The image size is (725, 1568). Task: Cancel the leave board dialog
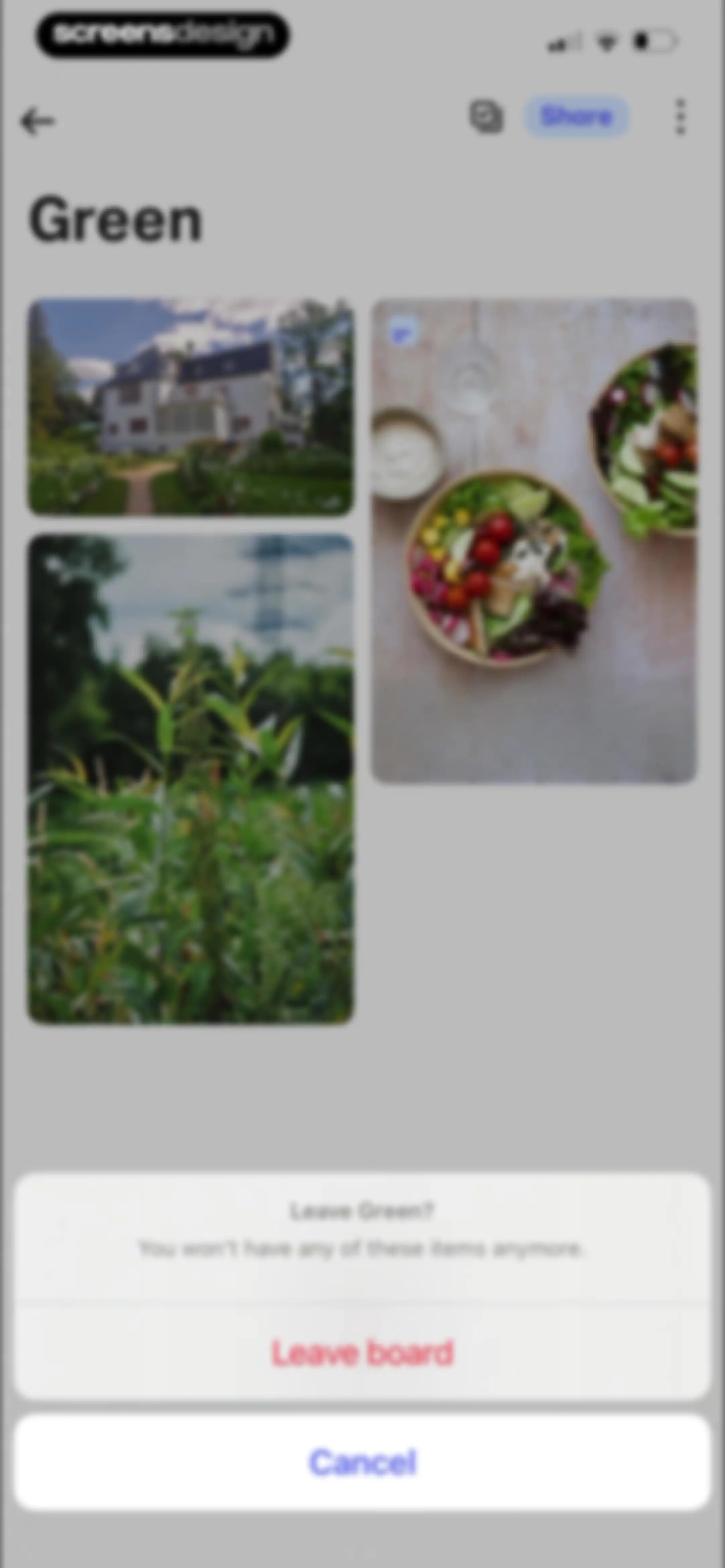coord(362,1462)
